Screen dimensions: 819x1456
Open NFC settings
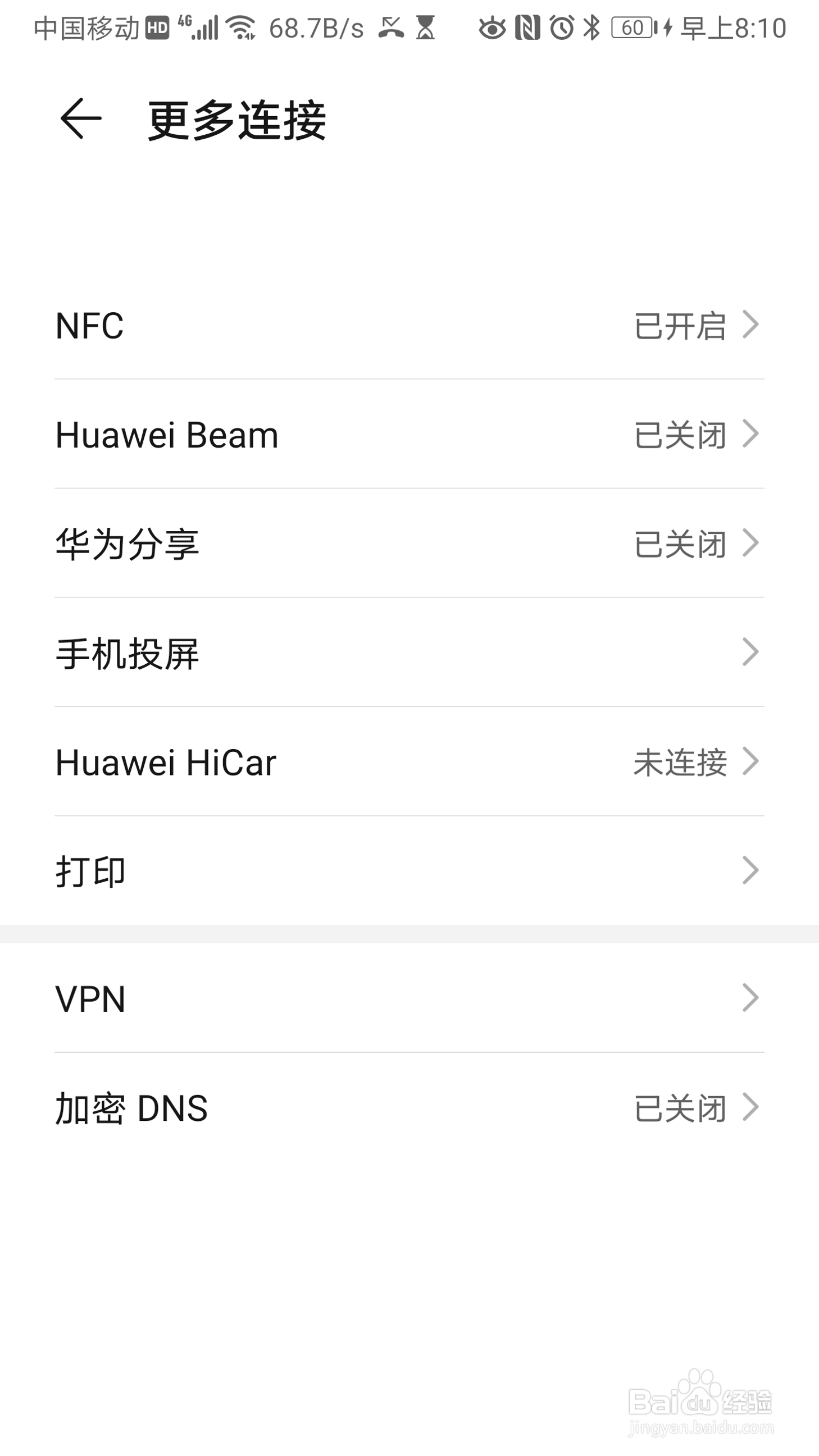(x=408, y=326)
